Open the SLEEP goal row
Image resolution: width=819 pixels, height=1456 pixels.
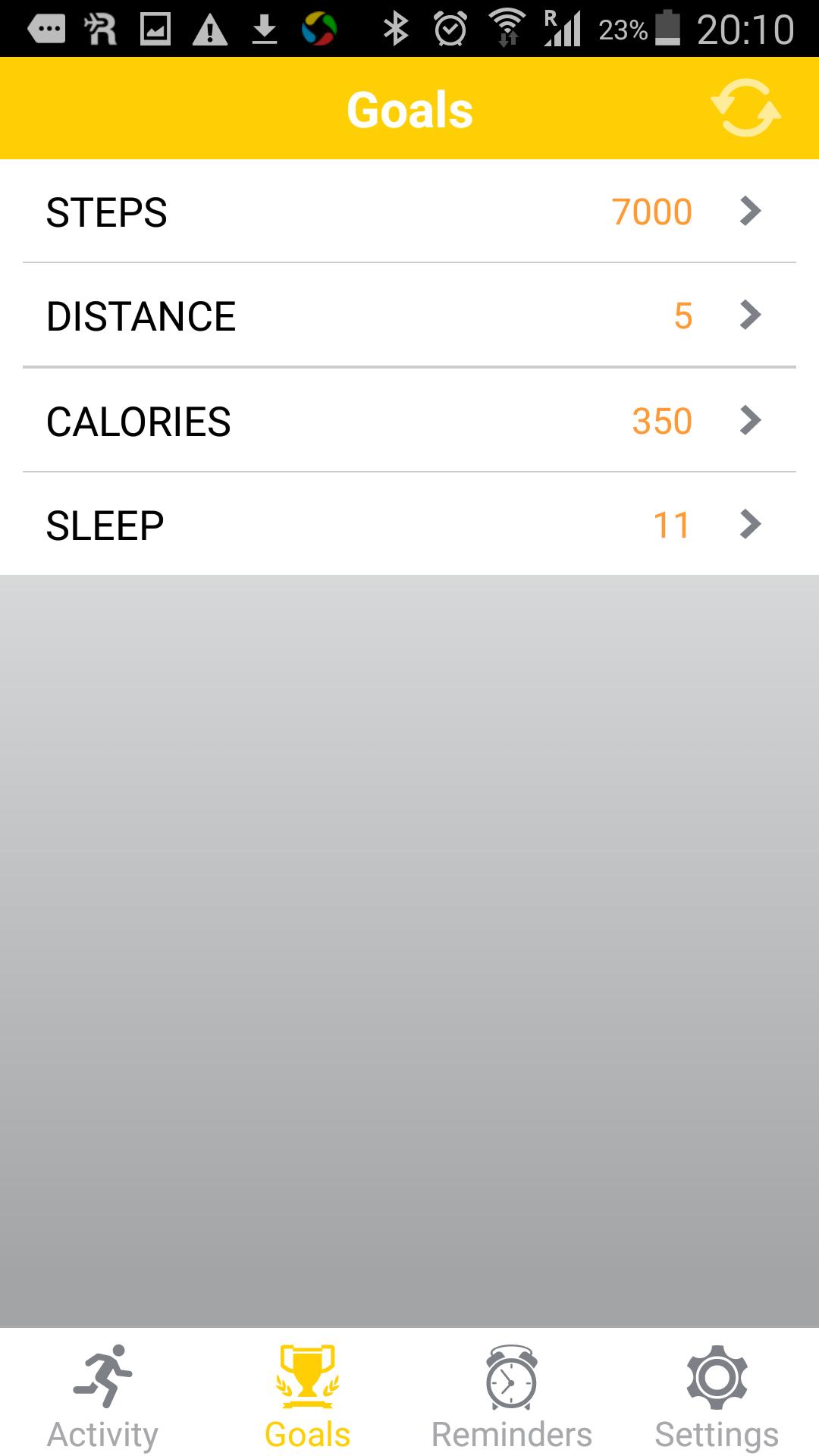[409, 525]
